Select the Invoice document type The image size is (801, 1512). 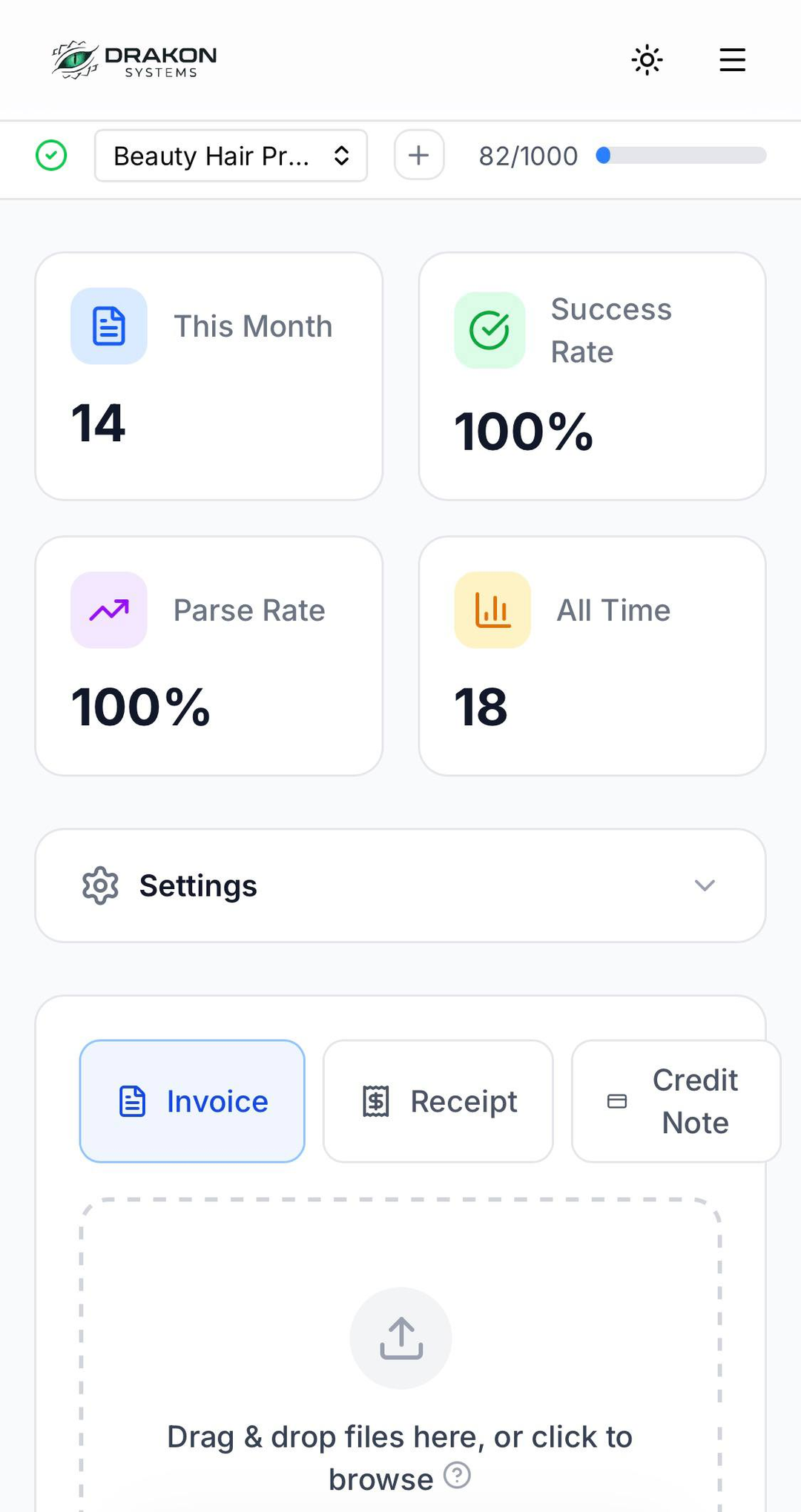[192, 1100]
